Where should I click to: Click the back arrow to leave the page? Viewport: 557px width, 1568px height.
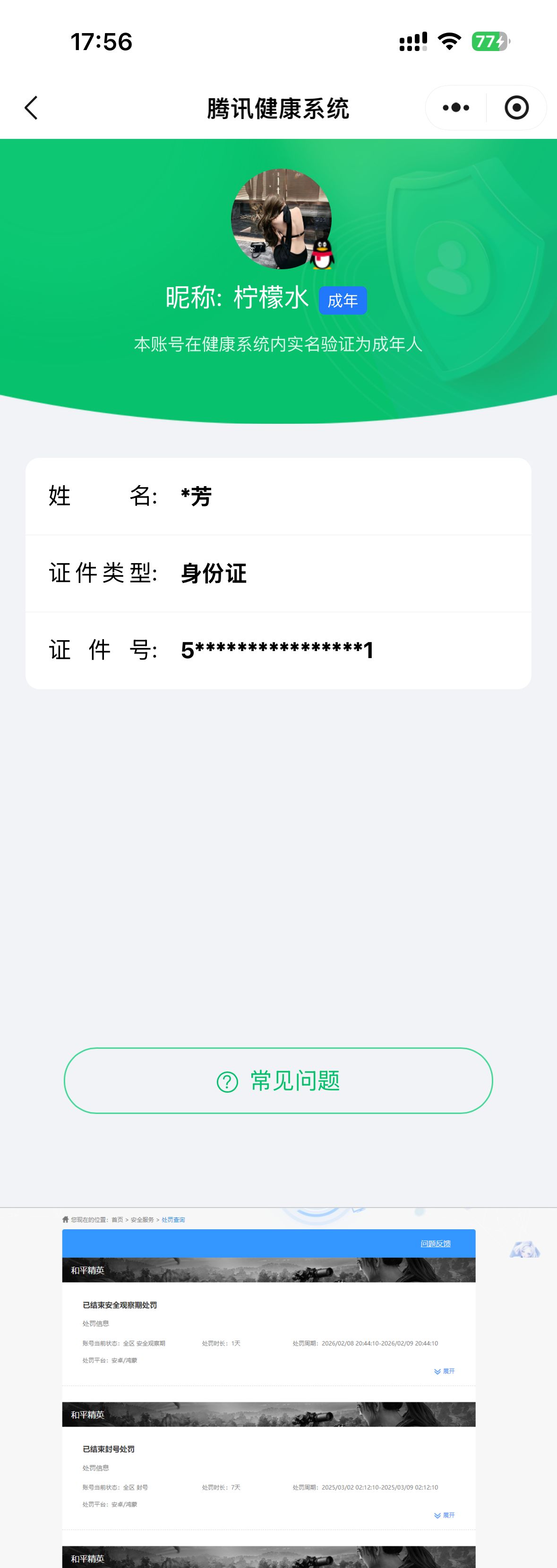tap(32, 107)
